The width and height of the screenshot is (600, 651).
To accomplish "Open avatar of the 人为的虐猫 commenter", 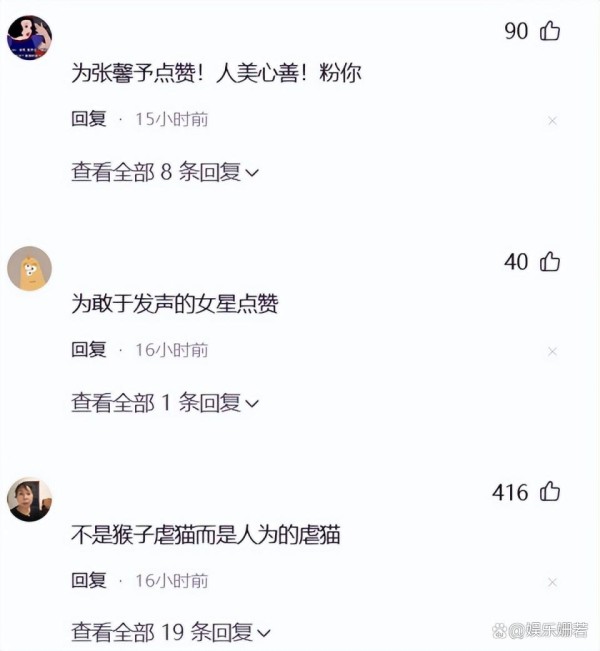I will click(x=29, y=498).
